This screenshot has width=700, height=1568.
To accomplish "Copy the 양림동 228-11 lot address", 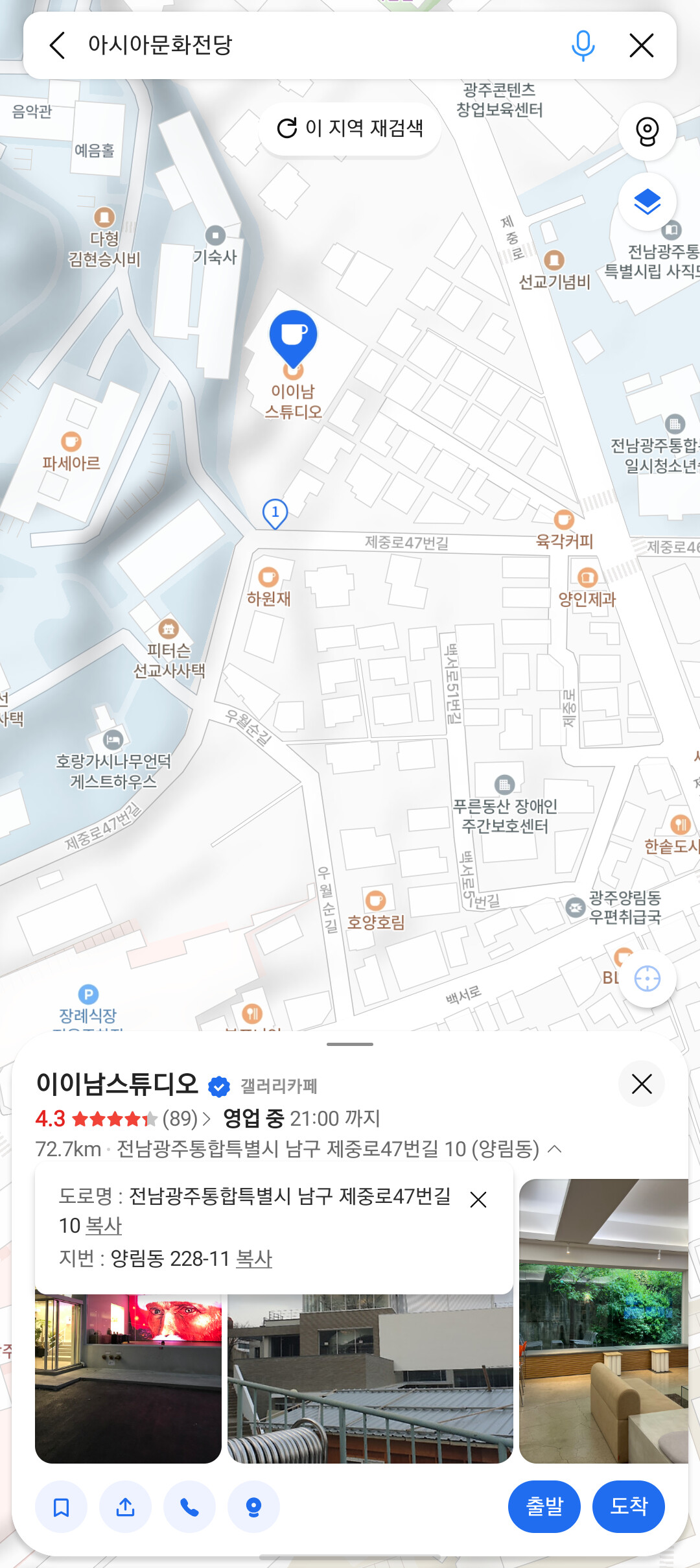I will (254, 1259).
